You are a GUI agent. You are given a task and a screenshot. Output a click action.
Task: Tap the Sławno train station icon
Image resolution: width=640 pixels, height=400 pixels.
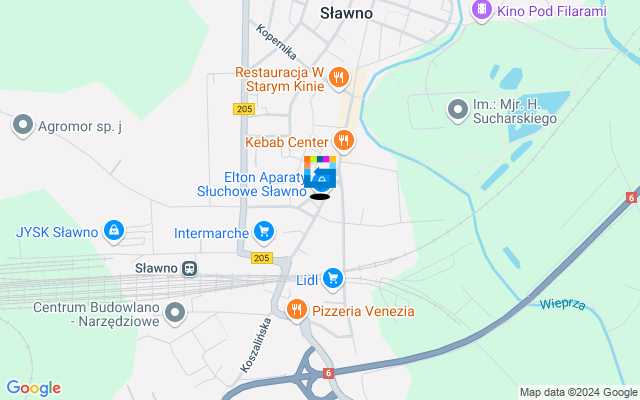[x=189, y=268]
